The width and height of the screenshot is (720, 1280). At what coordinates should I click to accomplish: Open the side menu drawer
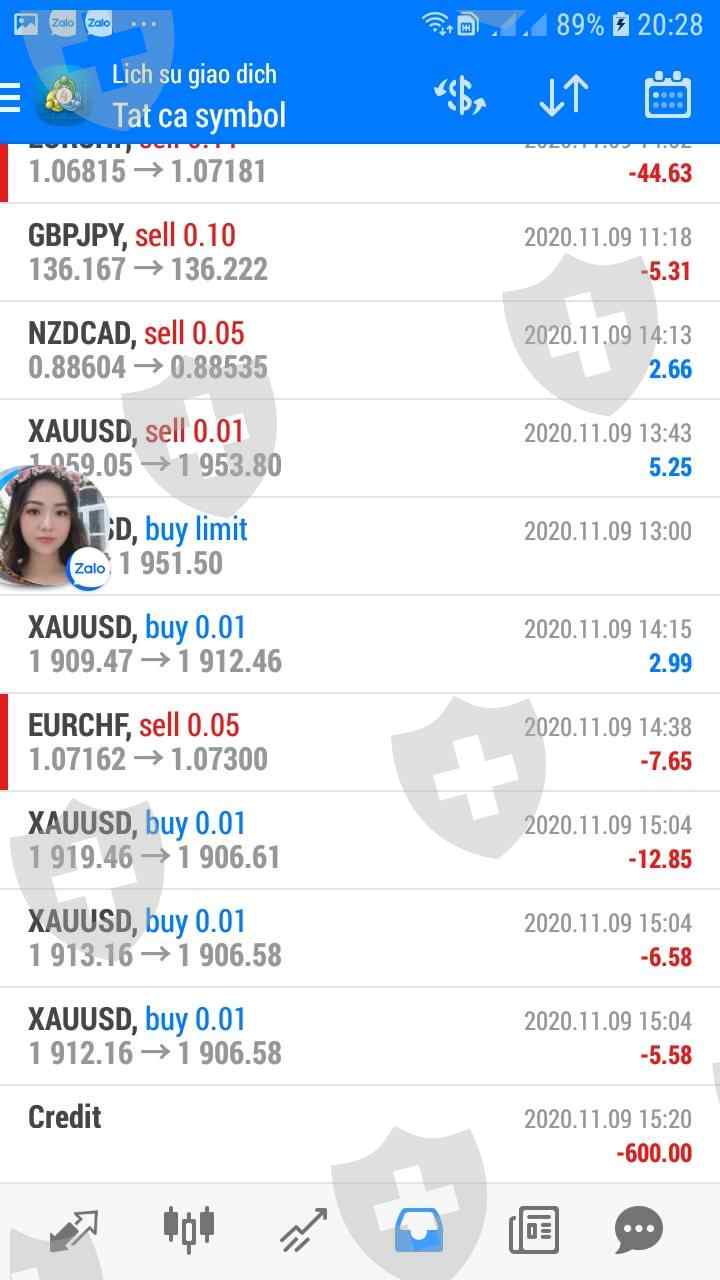coord(10,98)
